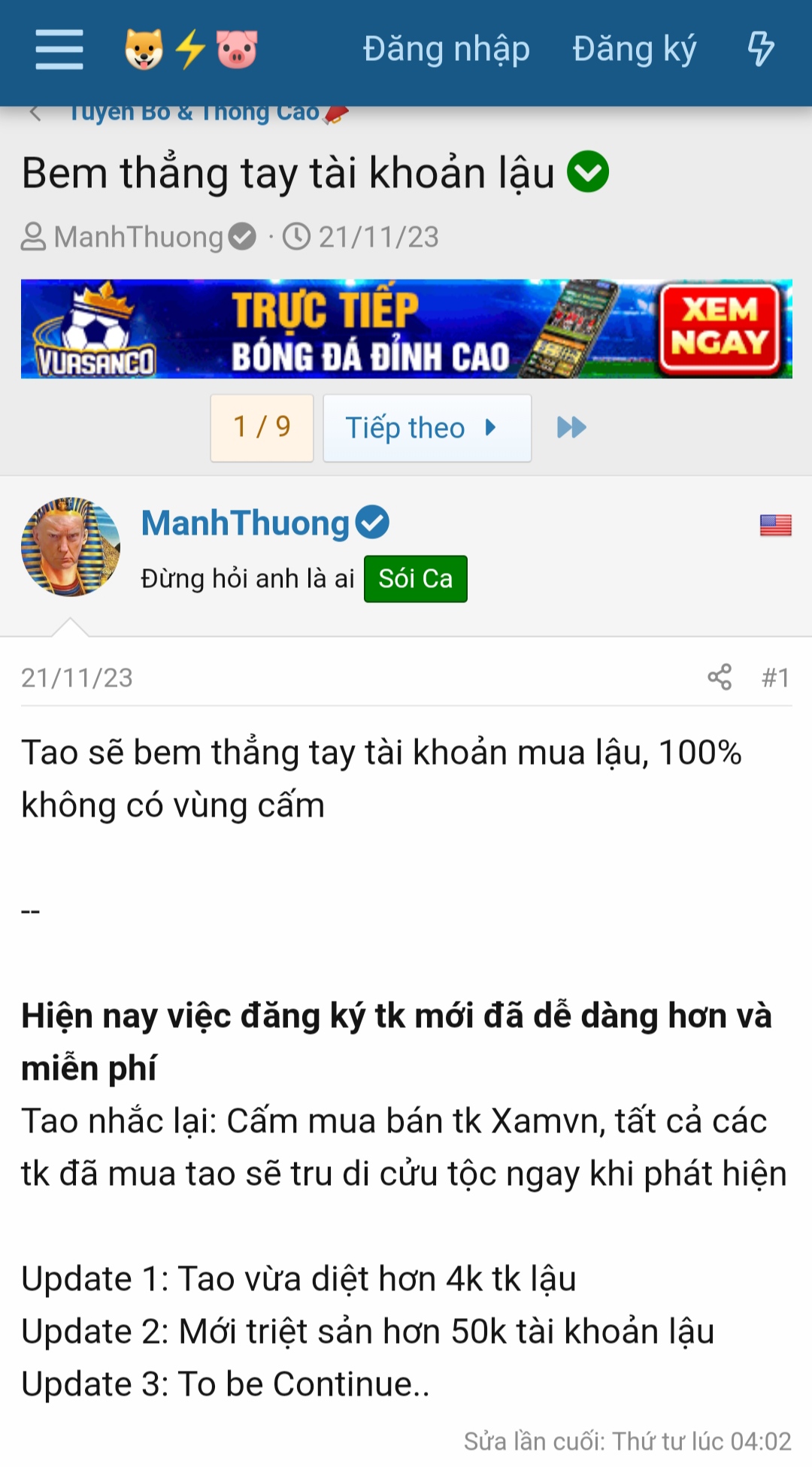This screenshot has width=812, height=1467.
Task: Open the 1 / 9 page selector
Action: (x=262, y=427)
